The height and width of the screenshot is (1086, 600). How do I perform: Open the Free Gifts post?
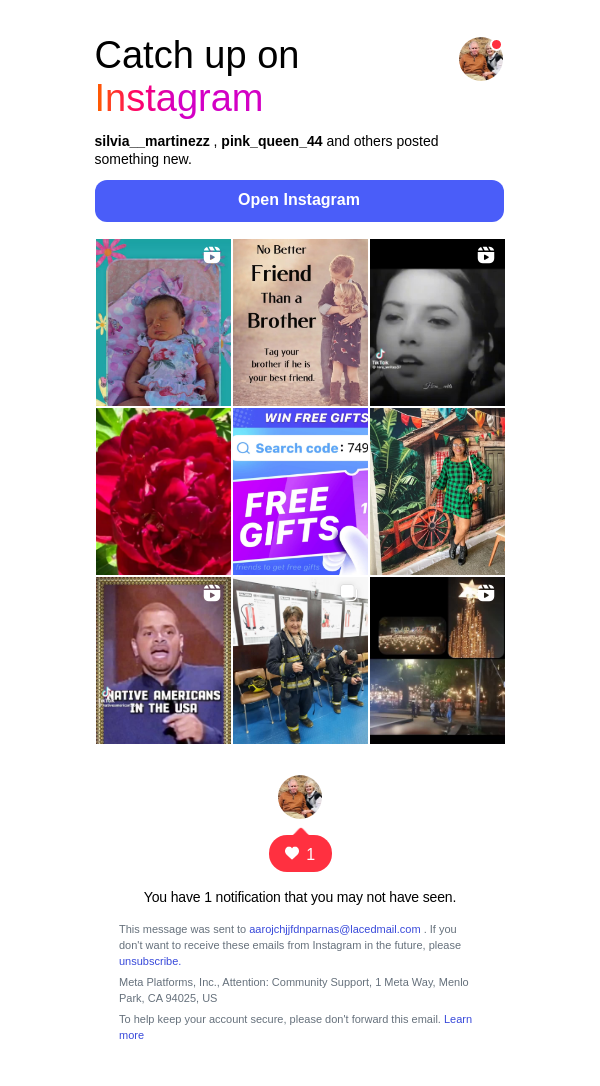(x=300, y=491)
